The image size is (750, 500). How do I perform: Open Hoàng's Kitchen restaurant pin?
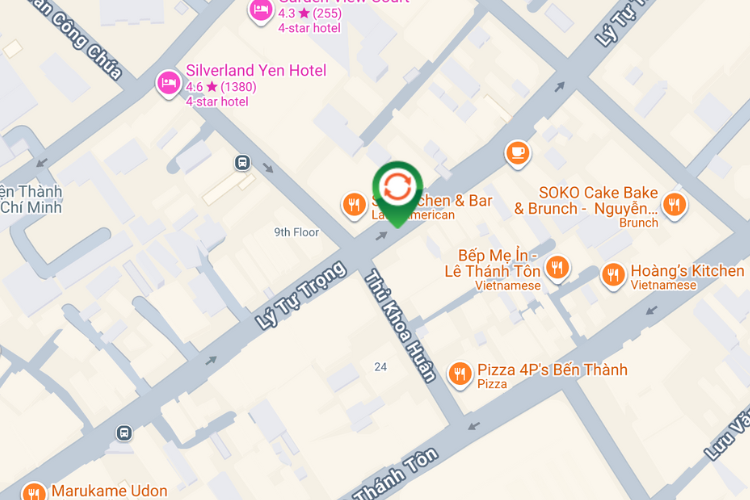(614, 275)
